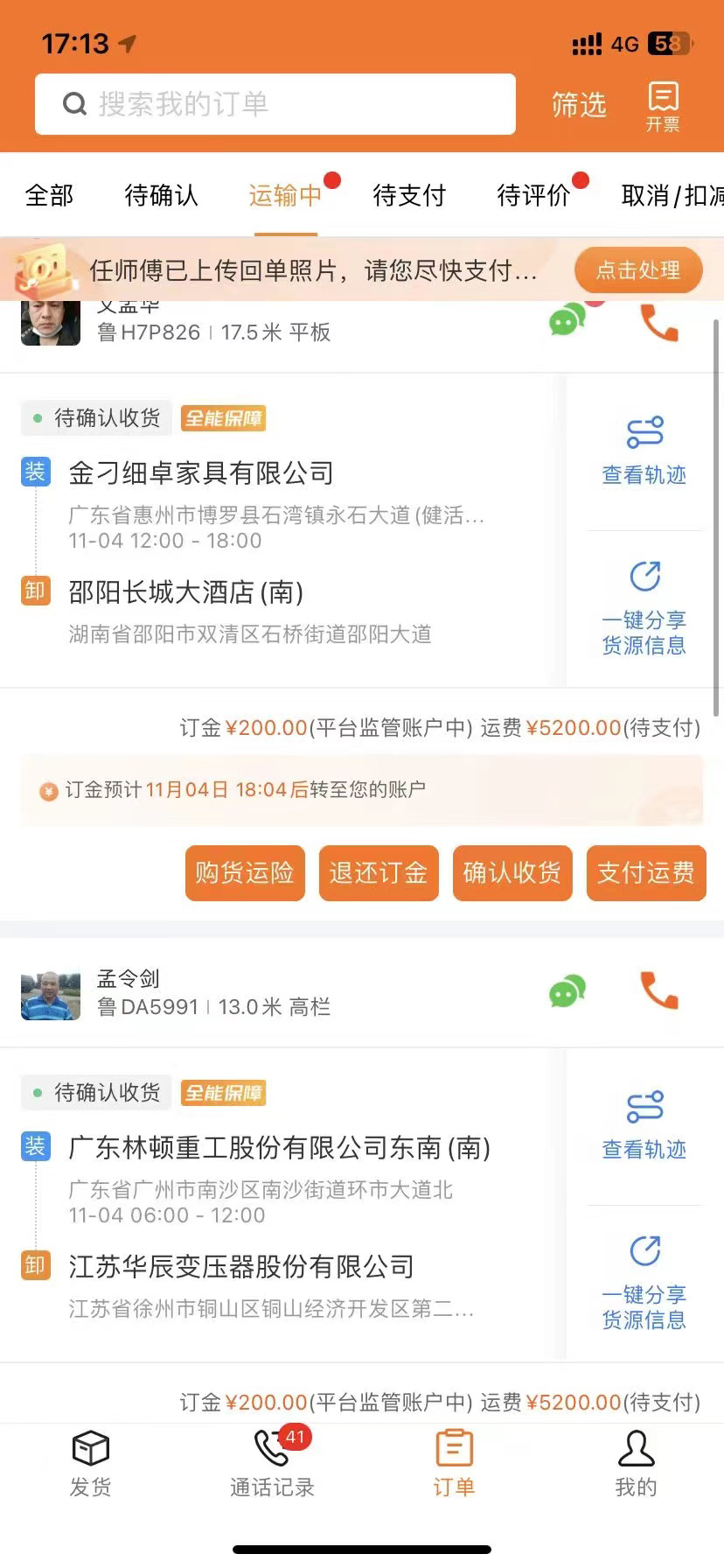
Task: Tap 点击处理 on the banner
Action: coord(638,270)
